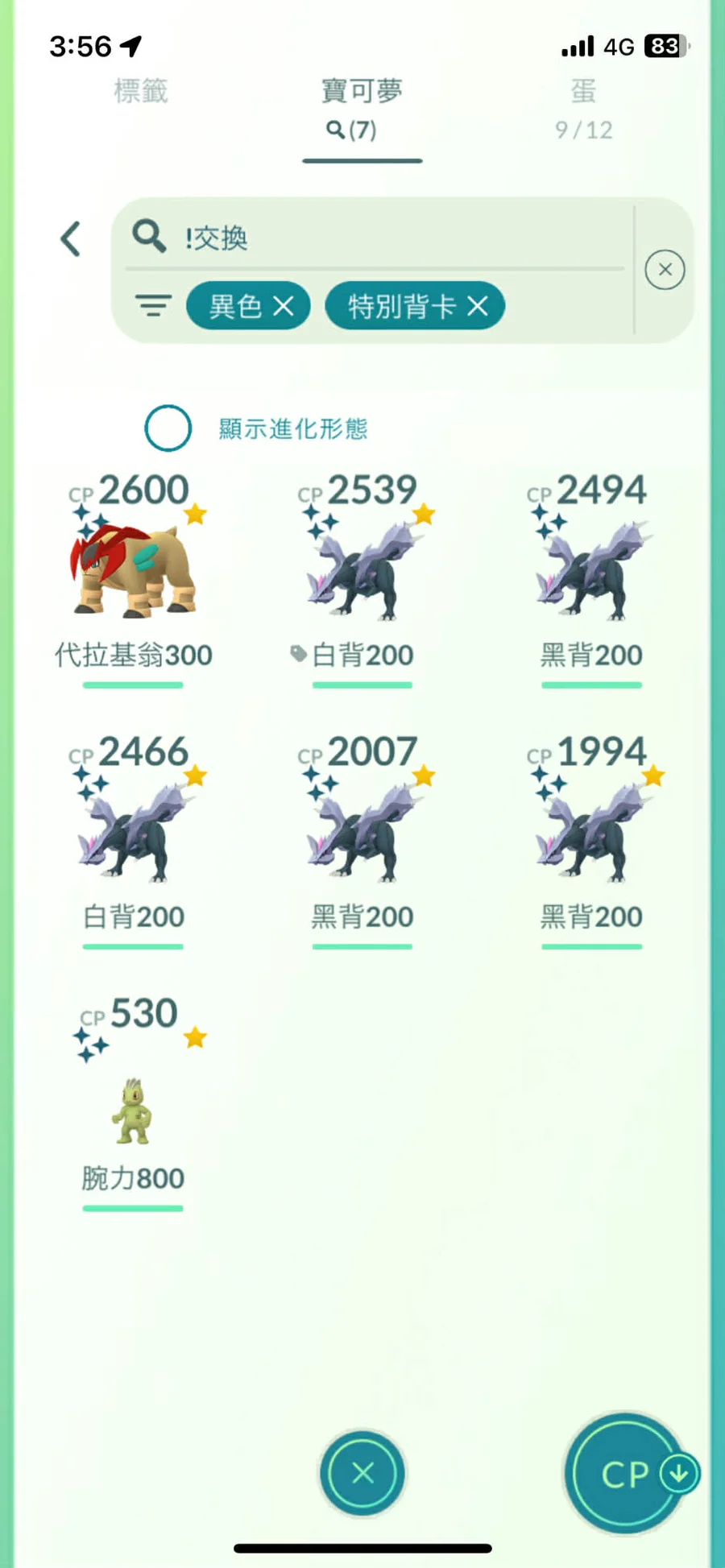Image resolution: width=725 pixels, height=1568 pixels.
Task: Close the Pokémon list with bottom X
Action: coord(362,1473)
